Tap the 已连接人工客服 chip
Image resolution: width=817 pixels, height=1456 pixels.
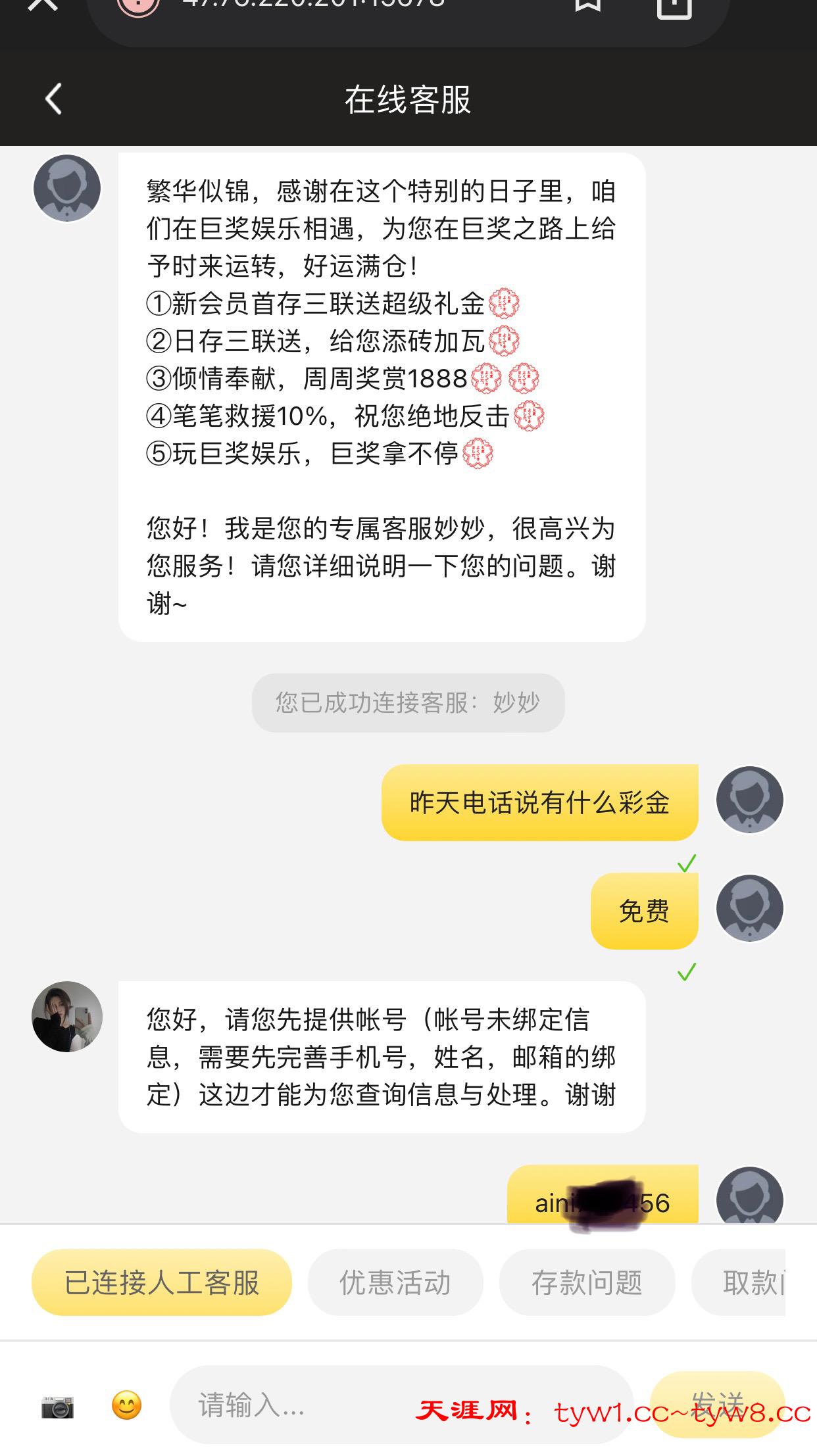[x=162, y=1282]
